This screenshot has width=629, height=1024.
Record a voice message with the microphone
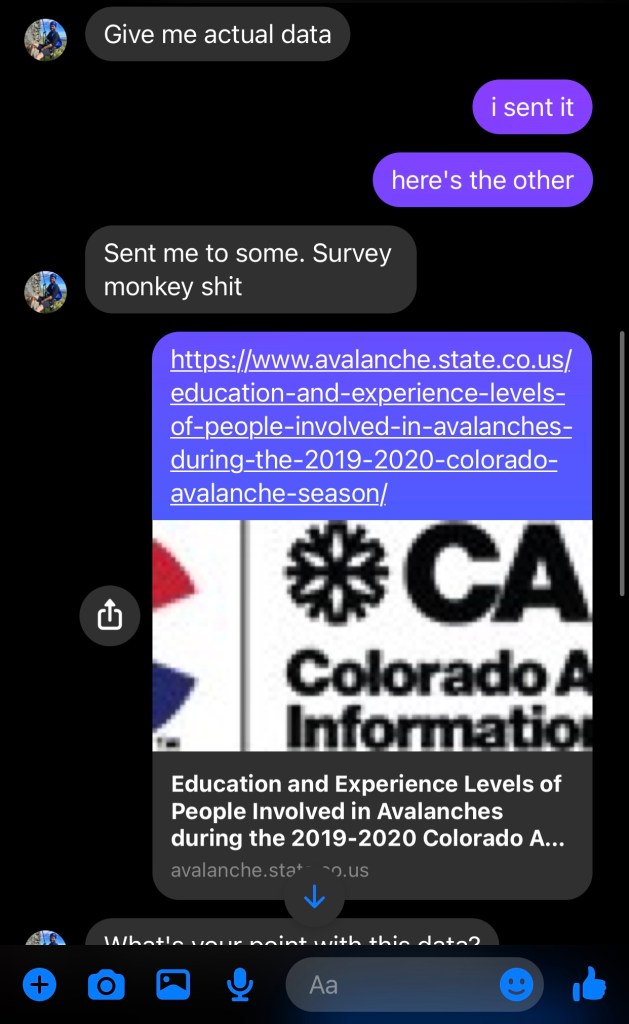pyautogui.click(x=239, y=986)
